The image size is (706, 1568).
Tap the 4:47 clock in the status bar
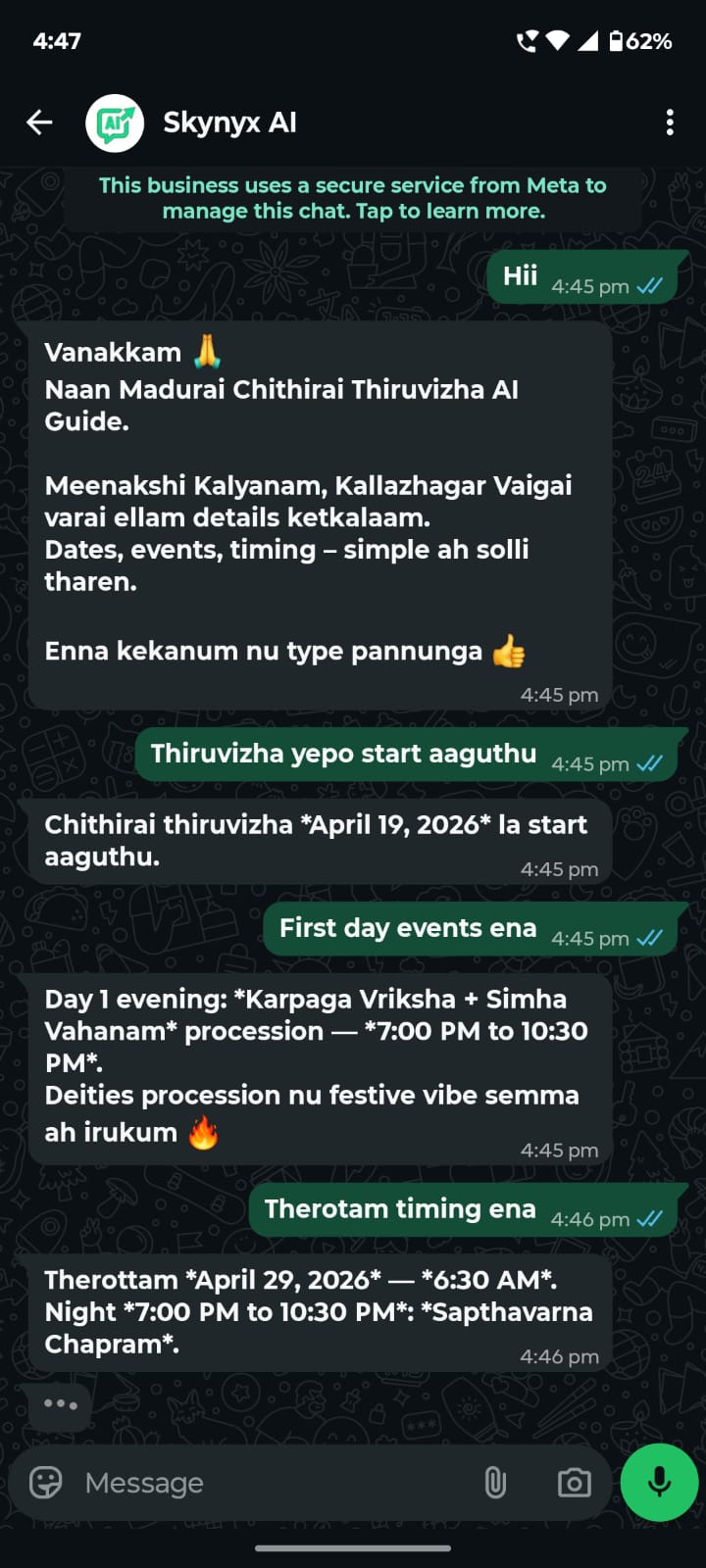57,41
